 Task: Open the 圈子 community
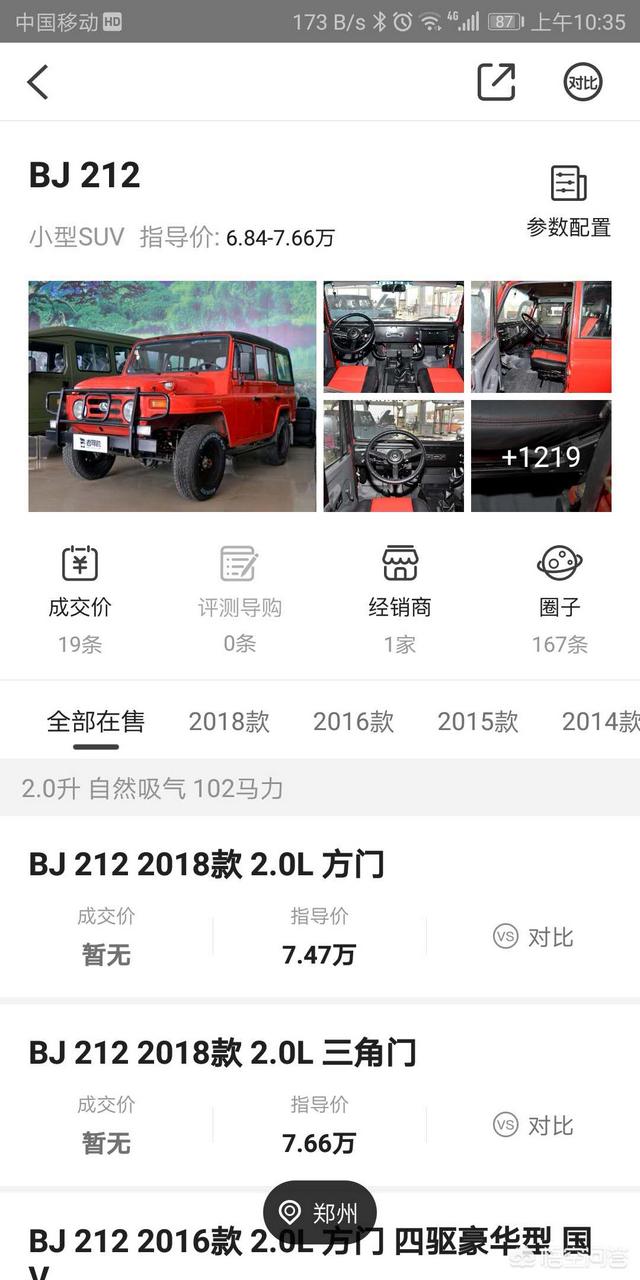[559, 598]
